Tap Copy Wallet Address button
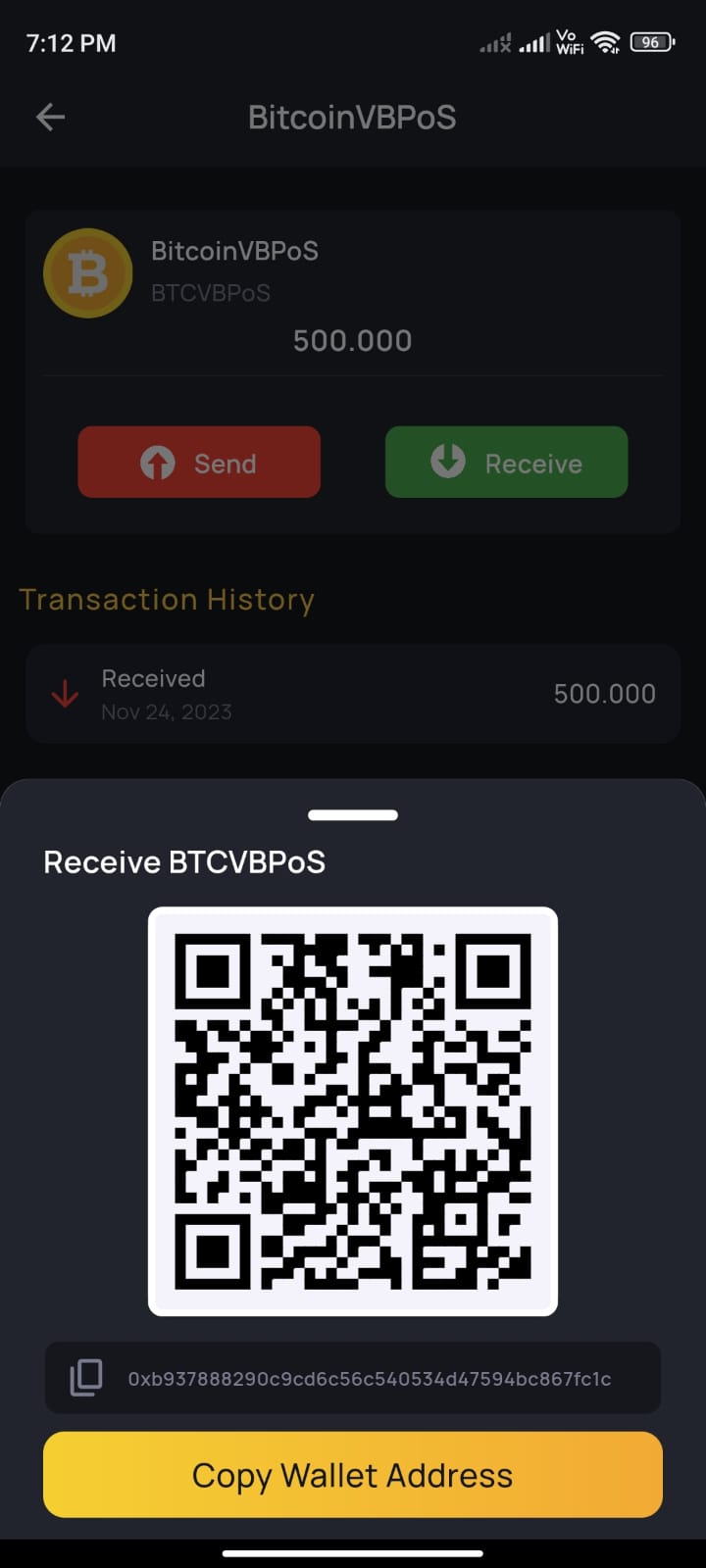 coord(352,1475)
